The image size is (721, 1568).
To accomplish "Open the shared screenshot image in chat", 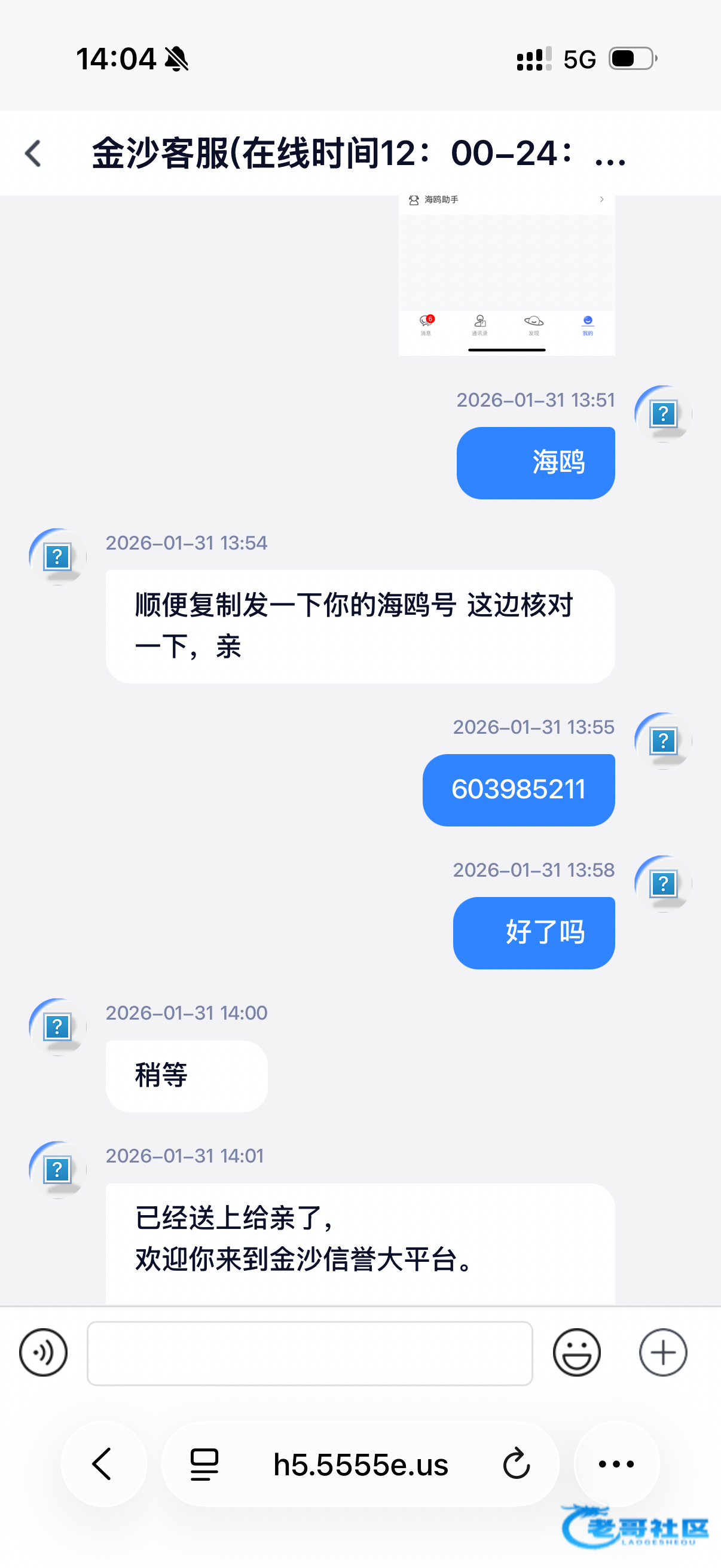I will [x=506, y=275].
